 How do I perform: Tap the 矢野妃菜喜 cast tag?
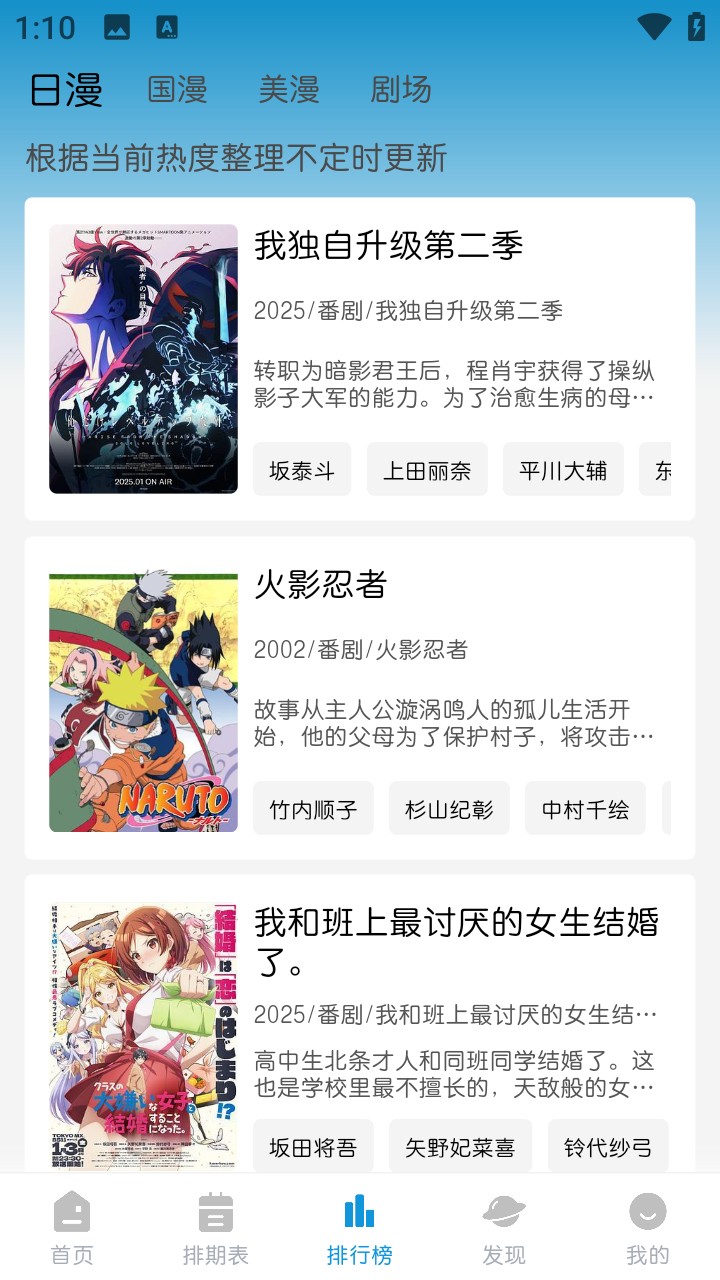(460, 1146)
